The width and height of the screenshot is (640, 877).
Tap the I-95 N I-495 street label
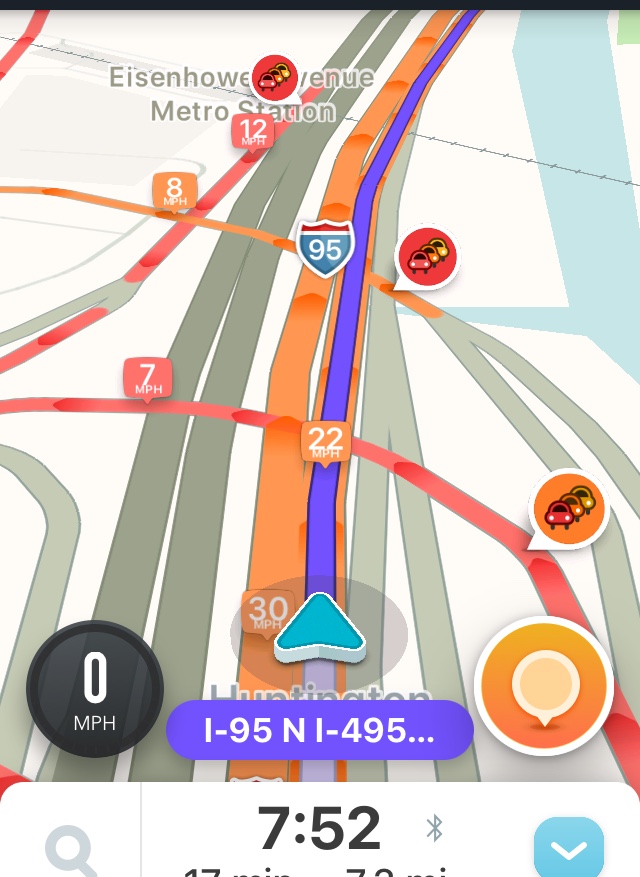[x=319, y=730]
